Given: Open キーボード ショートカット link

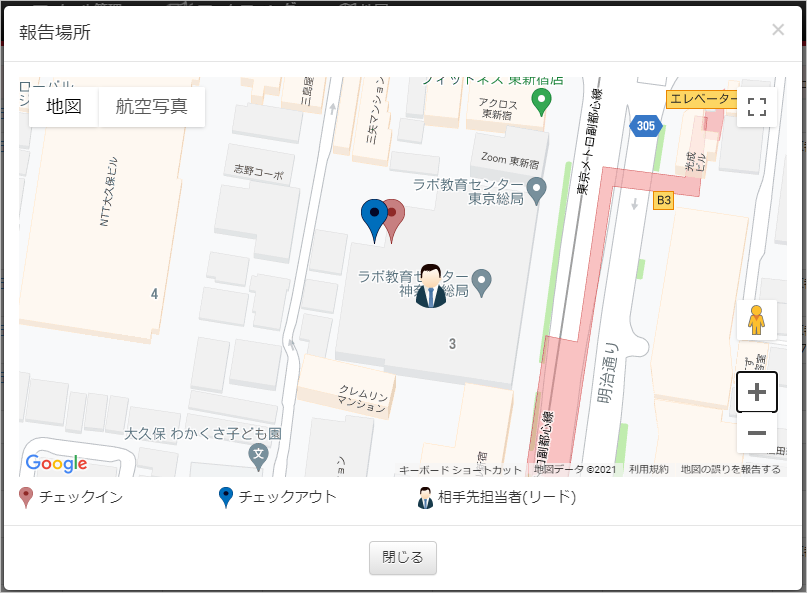Looking at the screenshot, I should (460, 469).
